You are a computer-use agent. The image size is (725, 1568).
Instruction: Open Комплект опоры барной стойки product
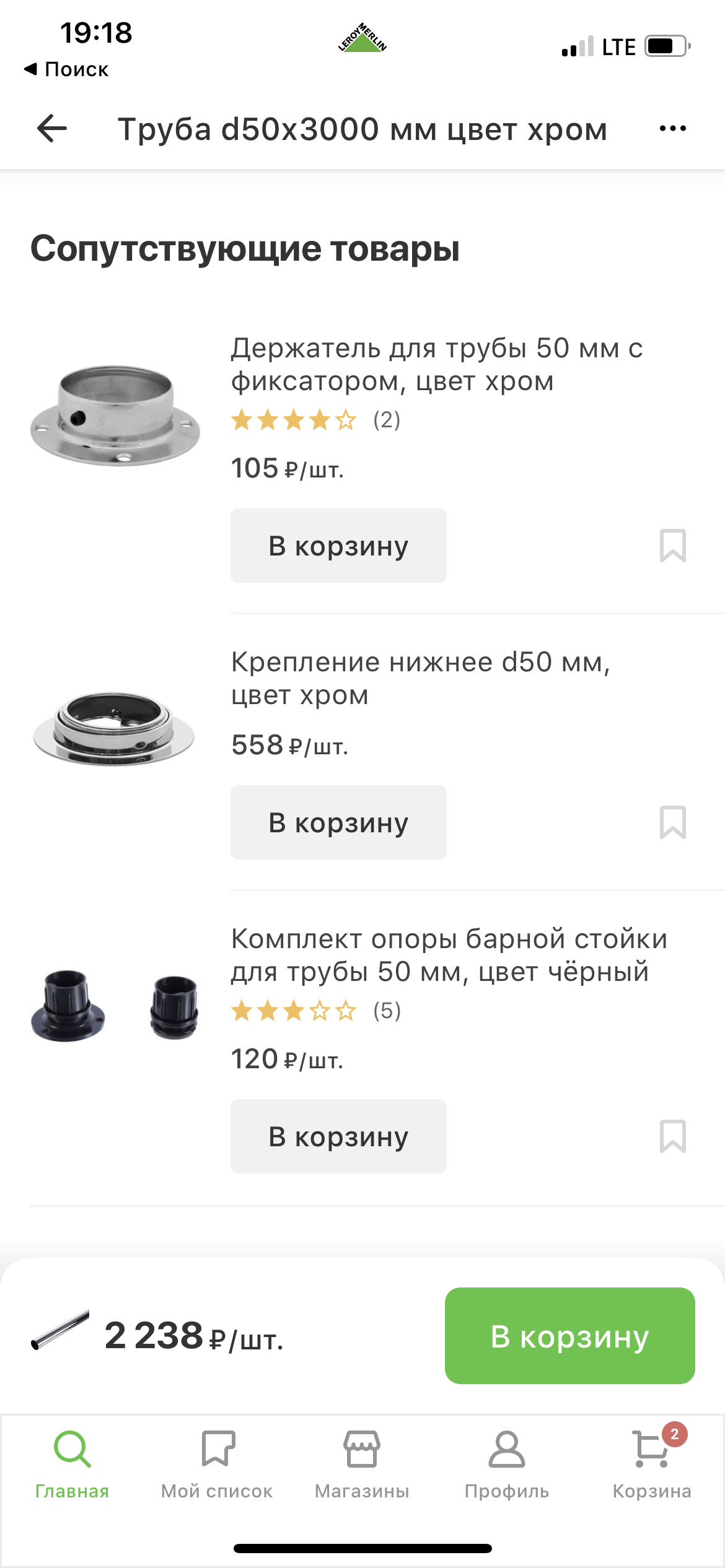tap(449, 956)
